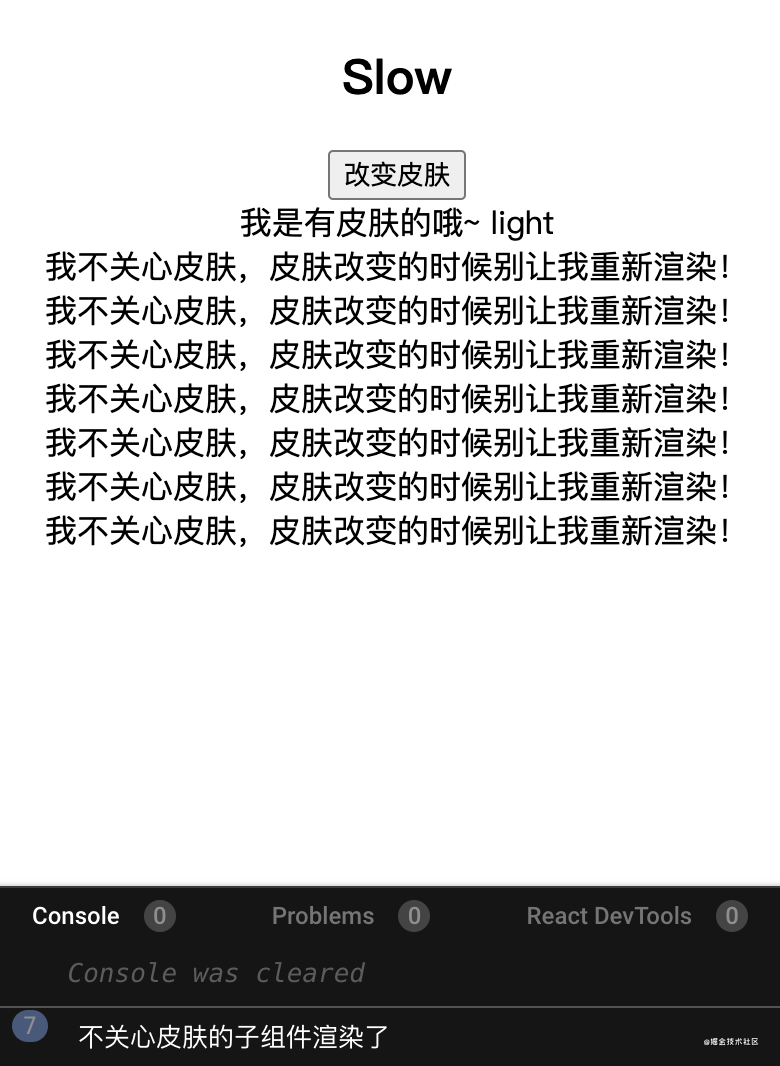Click the highlighted log row in console
The width and height of the screenshot is (780, 1066).
tap(390, 1026)
